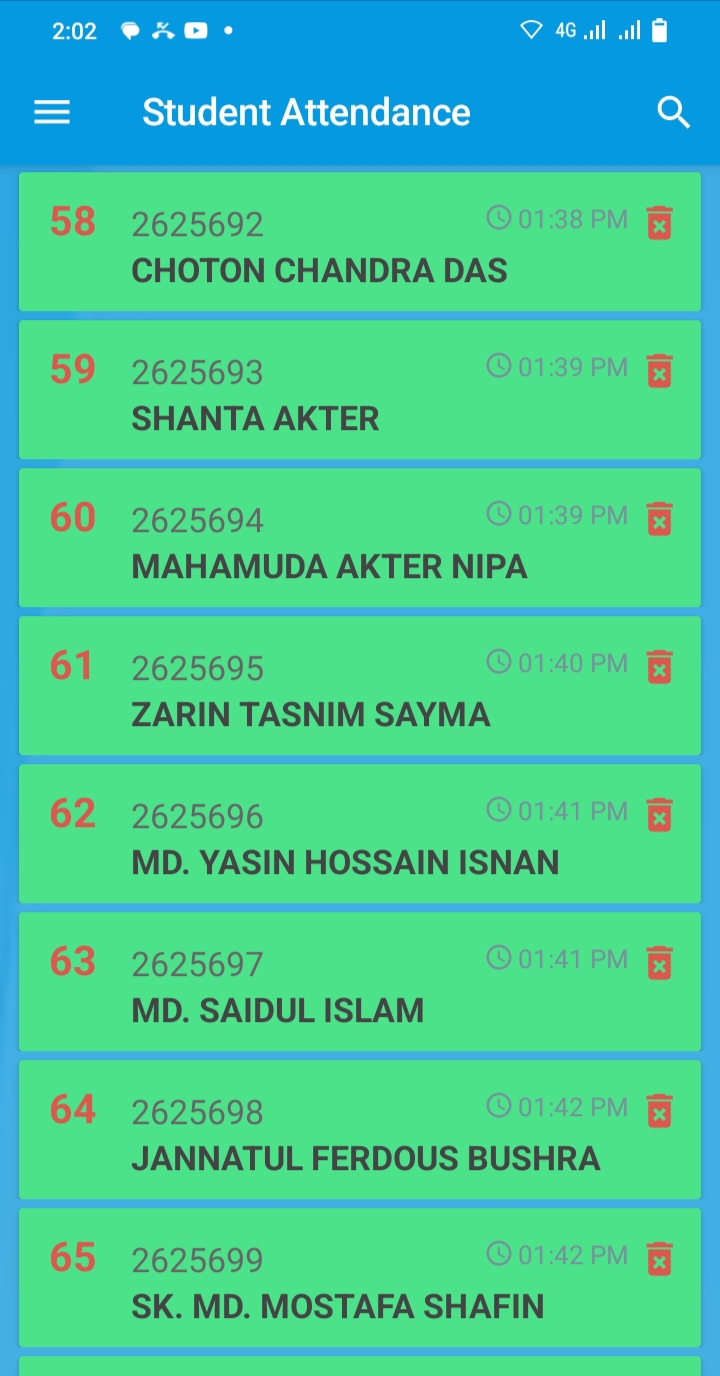Open the card for Choton Chandra Das

[360, 242]
